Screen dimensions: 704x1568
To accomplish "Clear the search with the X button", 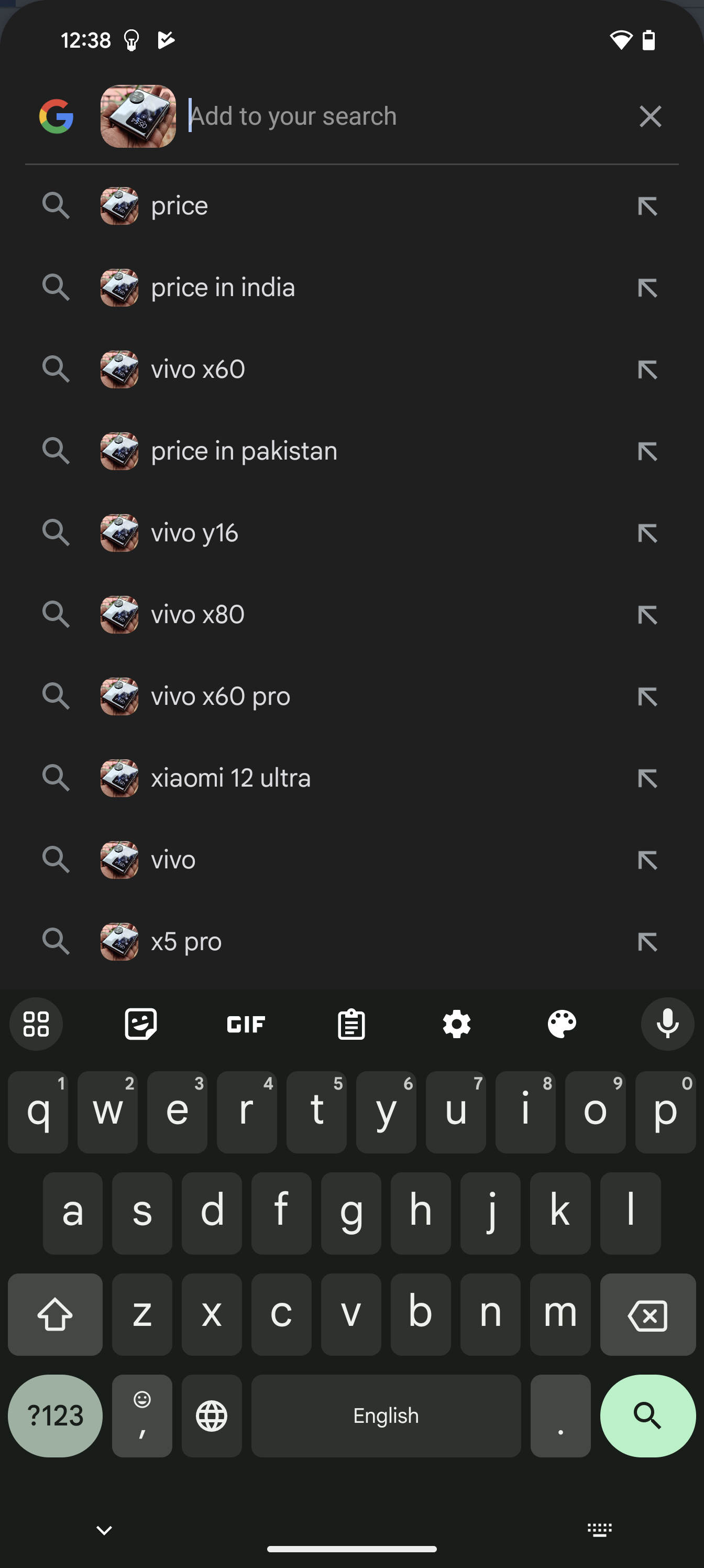I will (650, 116).
